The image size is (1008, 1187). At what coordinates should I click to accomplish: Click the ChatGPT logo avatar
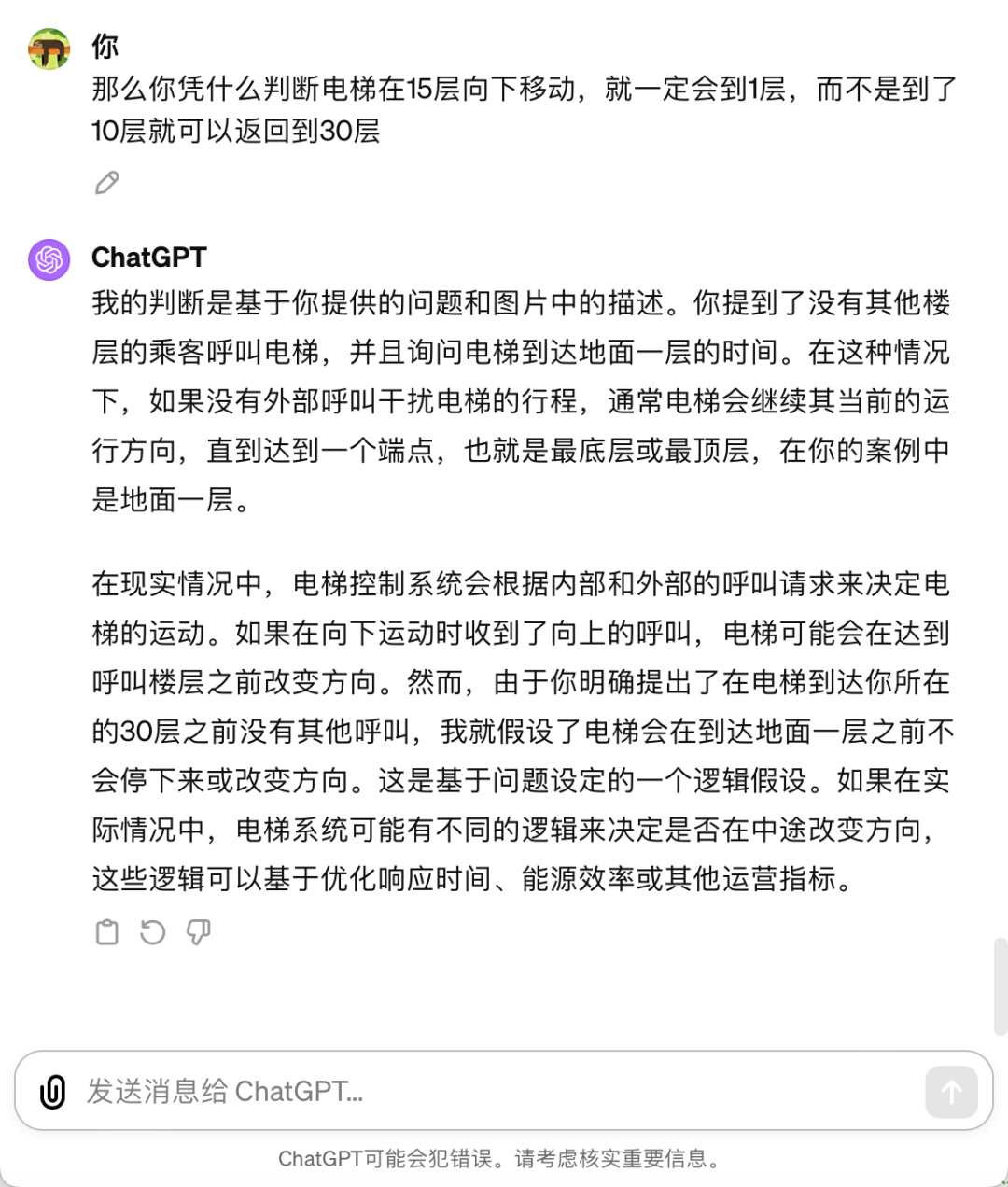pyautogui.click(x=48, y=260)
